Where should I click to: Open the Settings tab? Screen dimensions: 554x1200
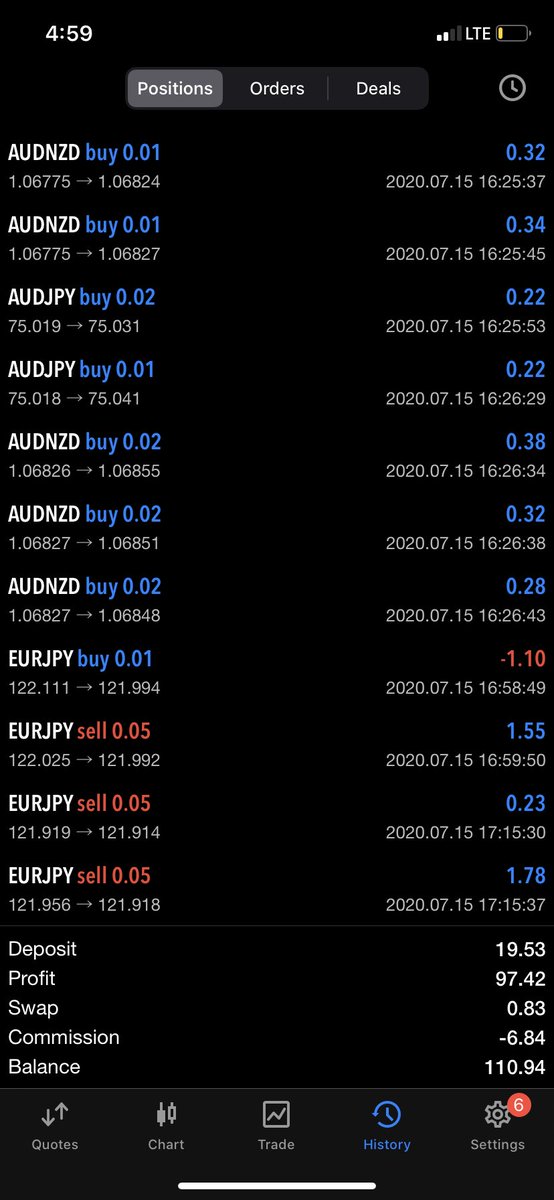[497, 1126]
